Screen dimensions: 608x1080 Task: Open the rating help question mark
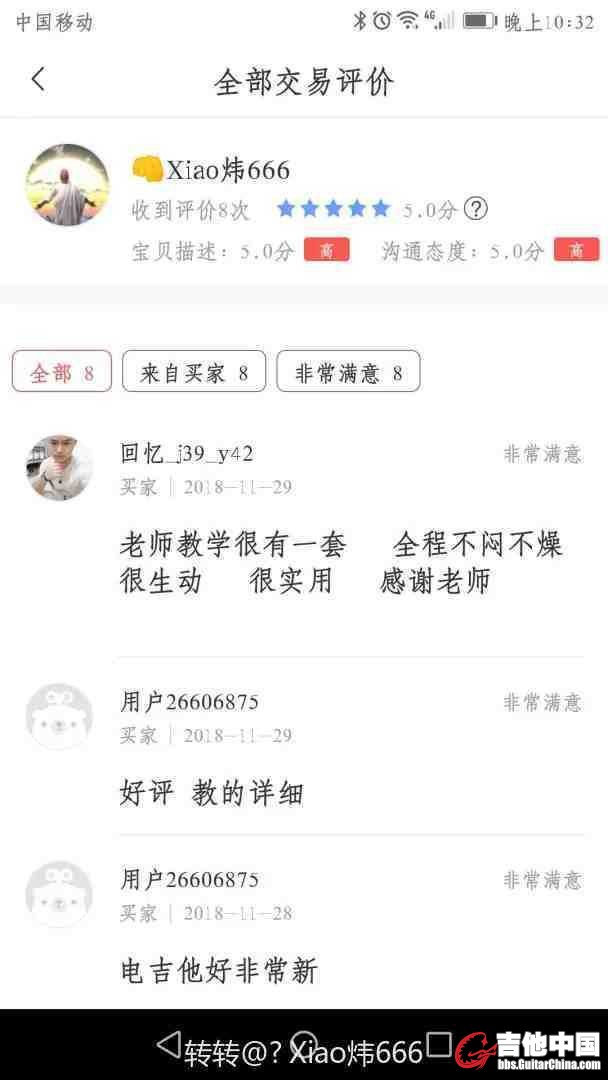point(477,209)
